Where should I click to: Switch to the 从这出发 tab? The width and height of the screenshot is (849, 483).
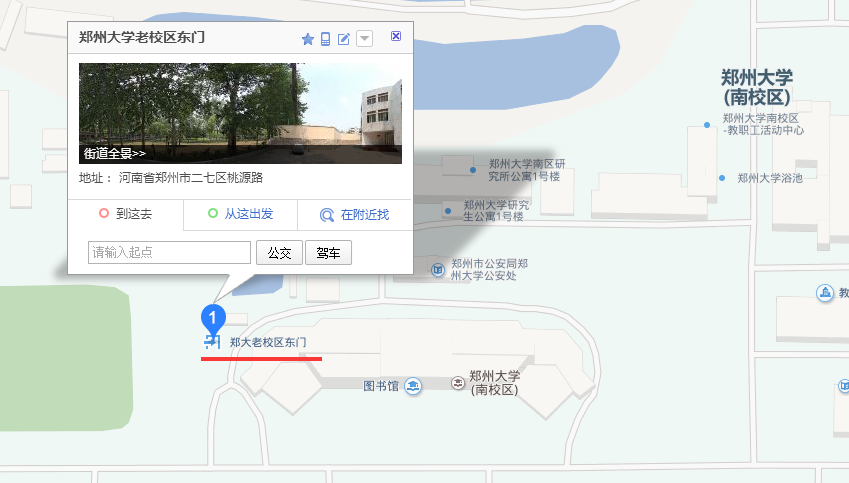pyautogui.click(x=240, y=214)
